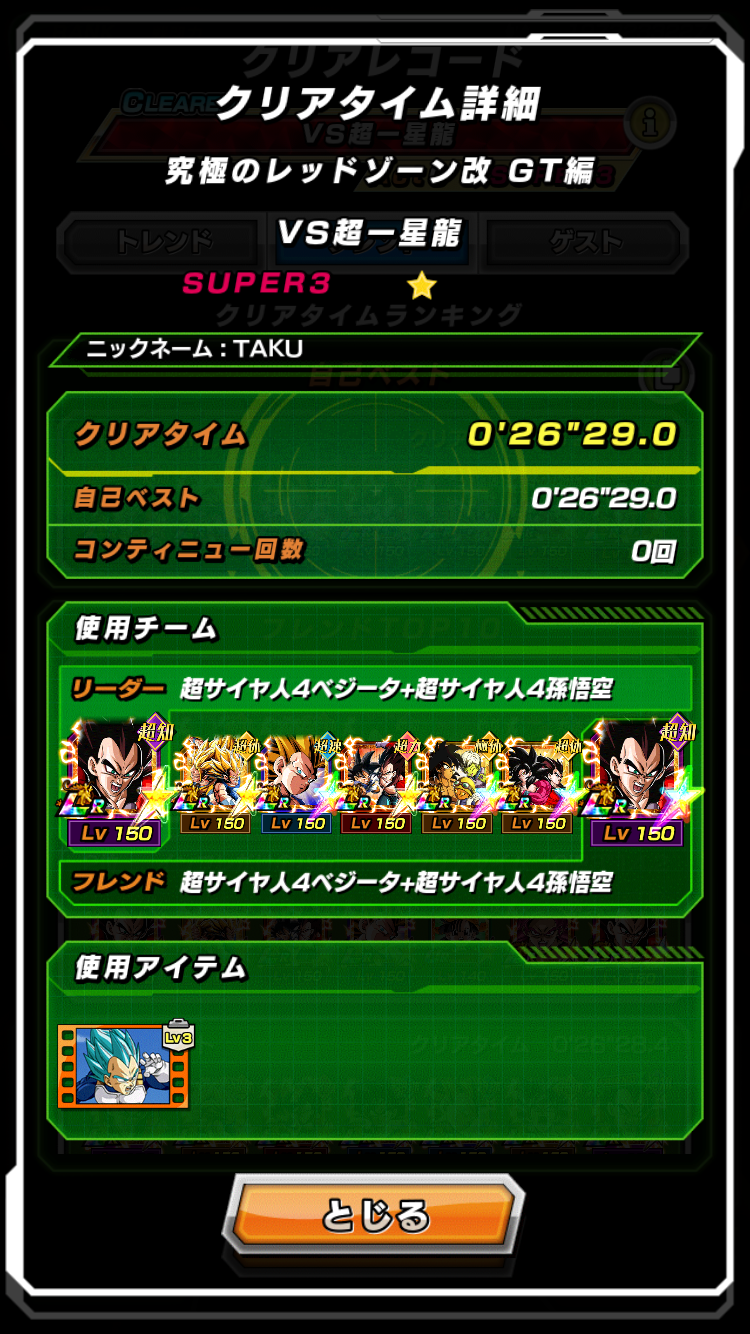The image size is (750, 1334).
Task: View the Lv3 Vegeta support item
Action: [x=124, y=1065]
